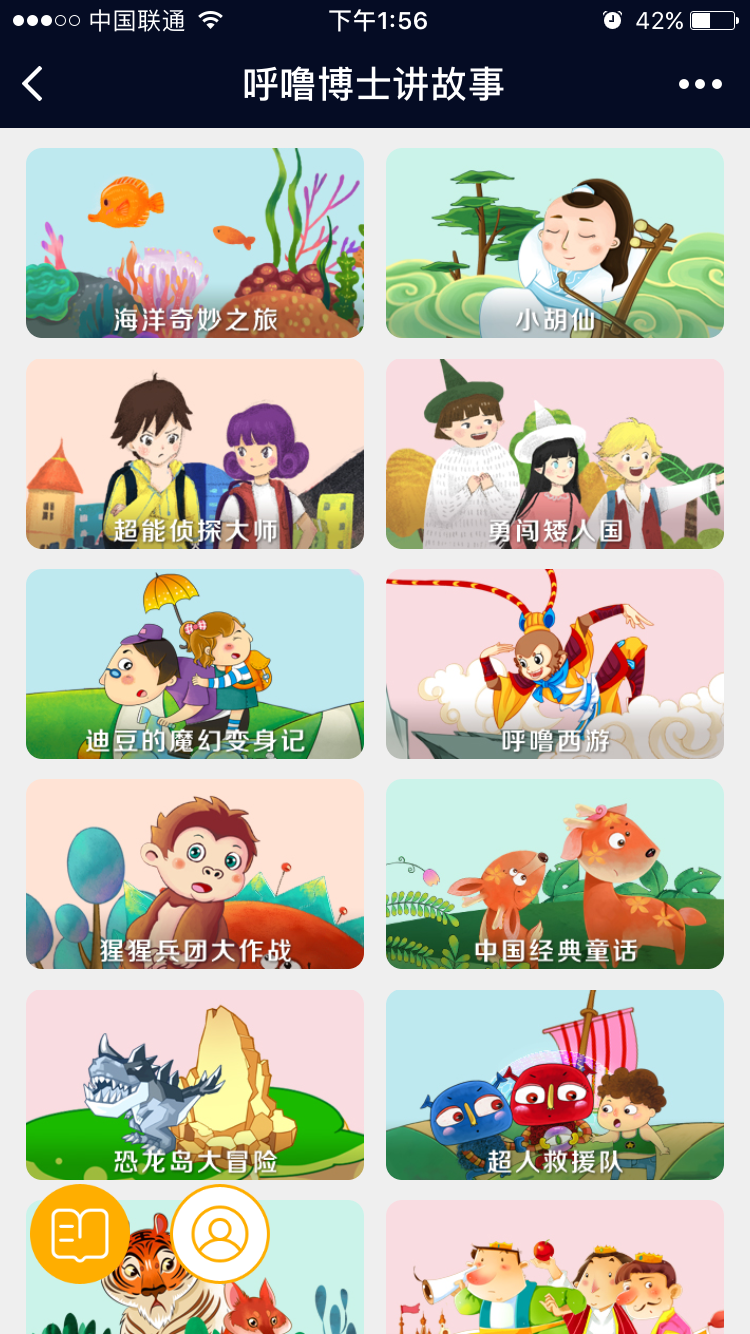Select the 小胡仙 story card
This screenshot has height=1334, width=750.
click(555, 243)
